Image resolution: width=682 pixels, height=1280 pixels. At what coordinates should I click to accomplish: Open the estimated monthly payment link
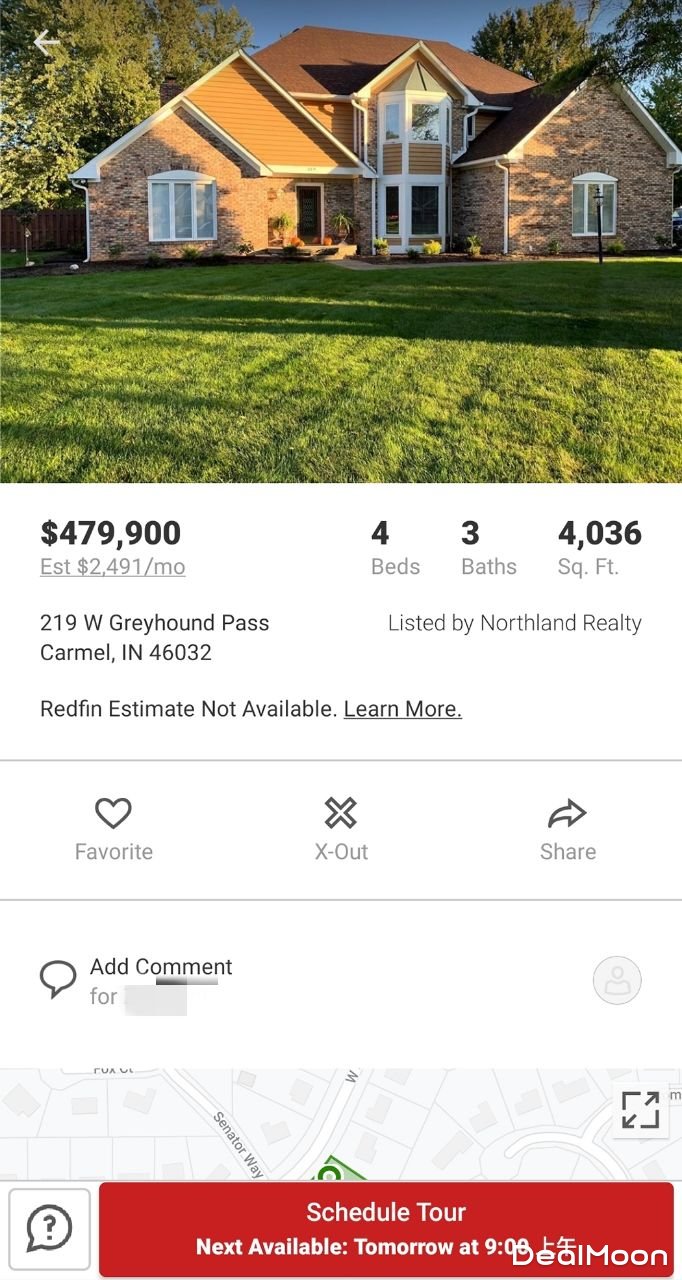(x=112, y=567)
